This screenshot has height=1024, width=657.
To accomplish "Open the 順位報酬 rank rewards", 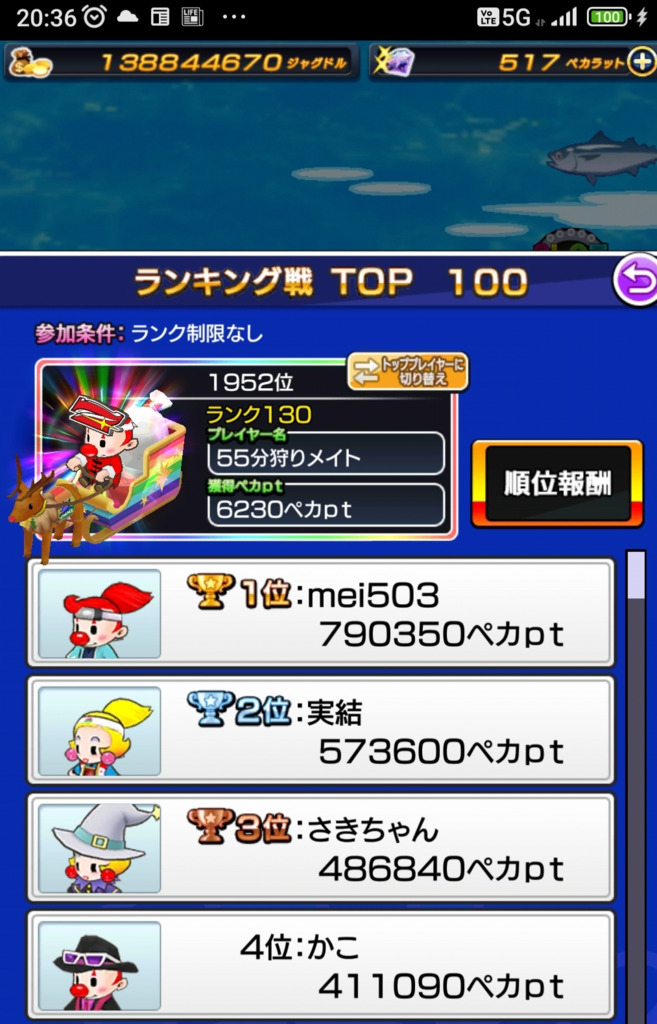I will (557, 484).
